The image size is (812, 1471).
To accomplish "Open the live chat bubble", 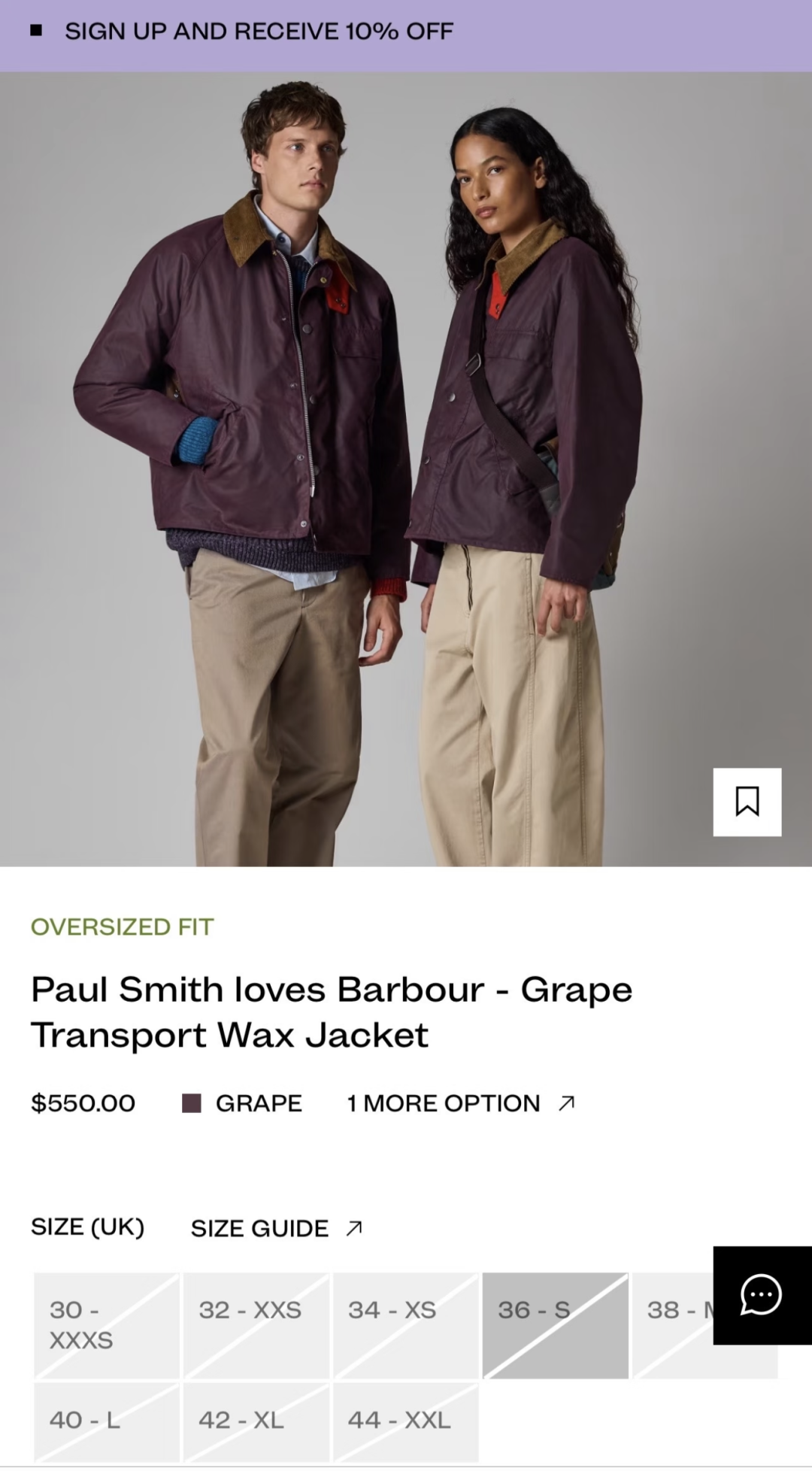I will (x=762, y=1295).
